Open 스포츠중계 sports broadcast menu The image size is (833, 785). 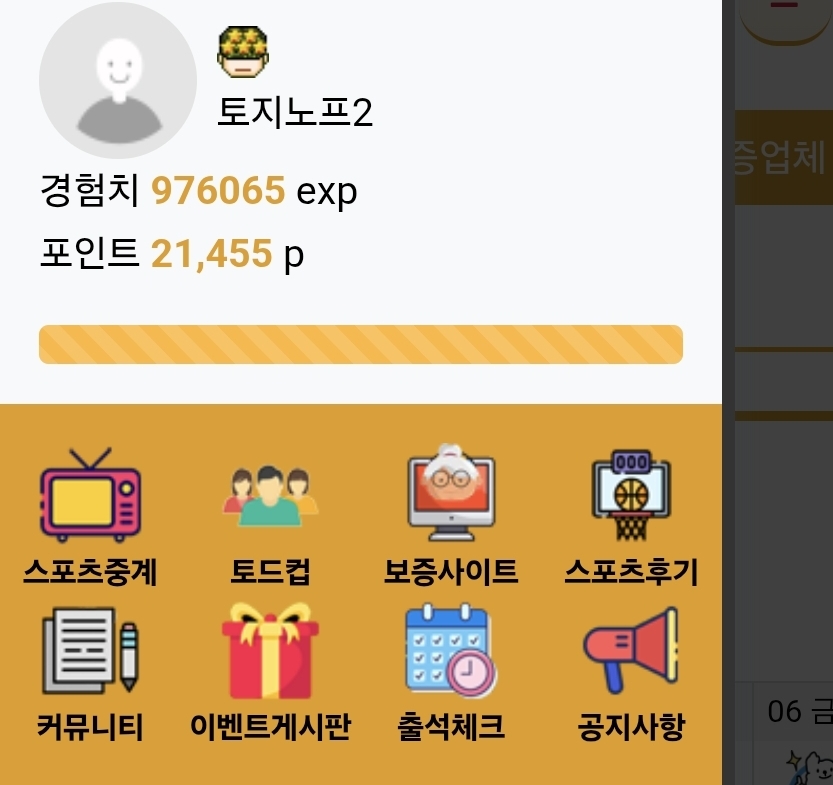[x=90, y=515]
